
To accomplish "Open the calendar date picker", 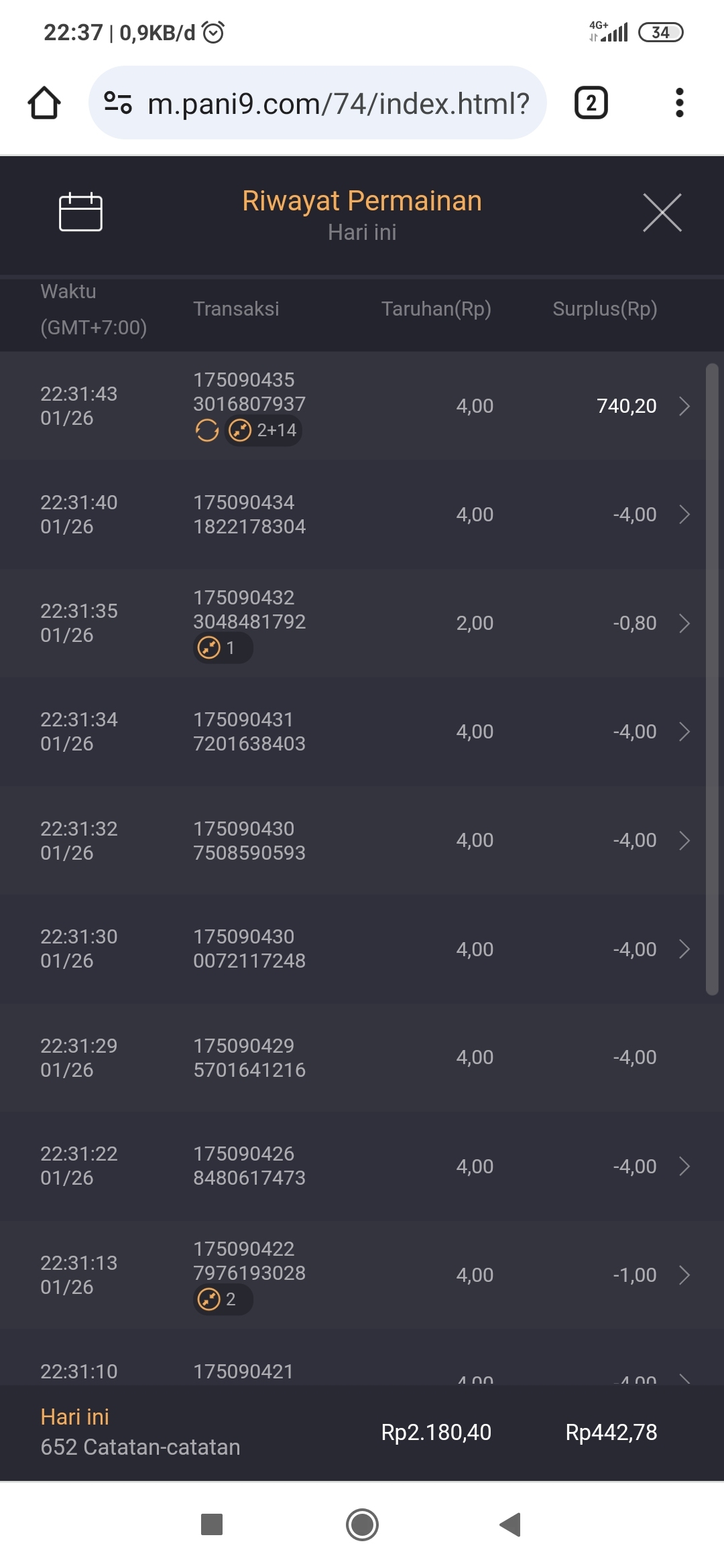I will tap(80, 212).
